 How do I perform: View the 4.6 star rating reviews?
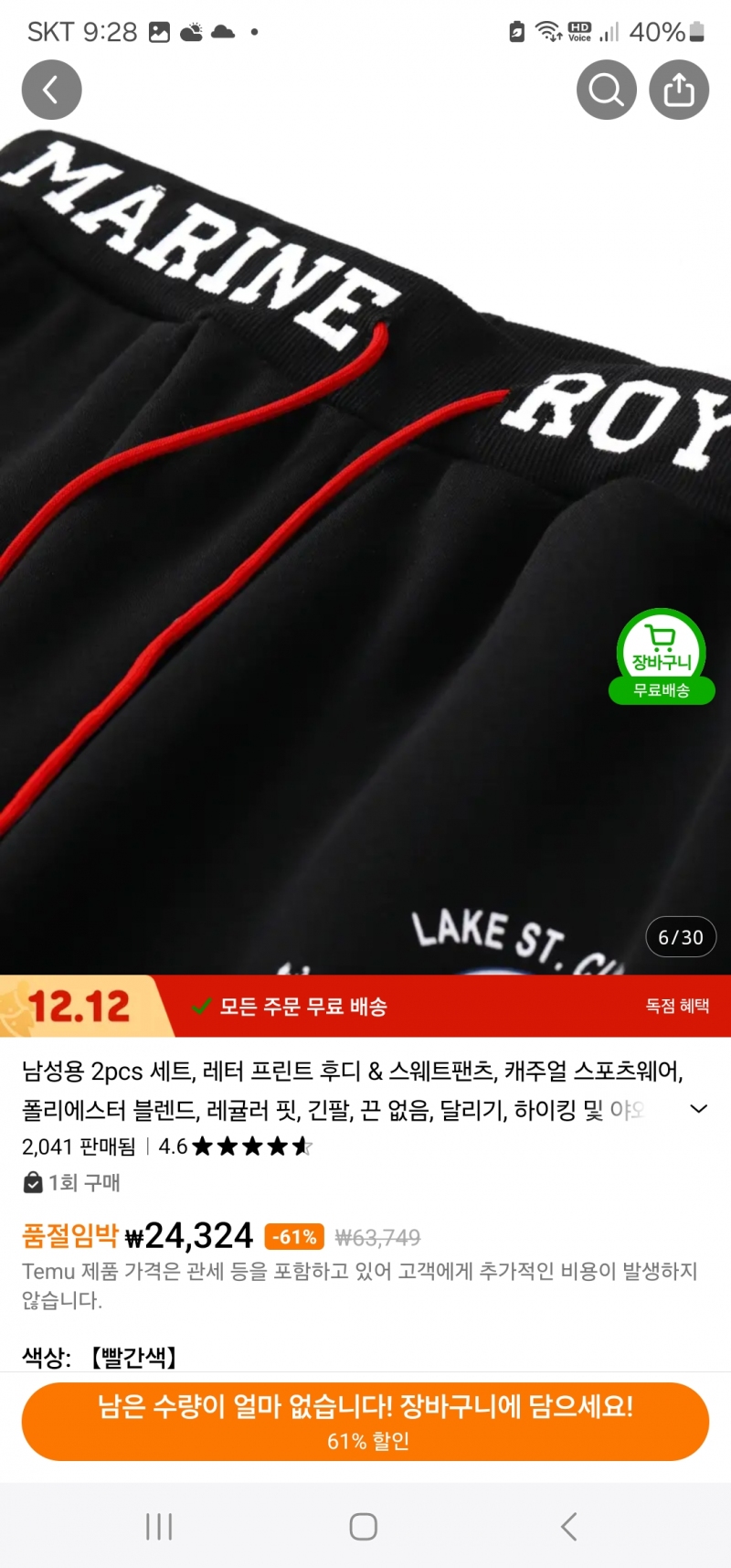pyautogui.click(x=236, y=1147)
